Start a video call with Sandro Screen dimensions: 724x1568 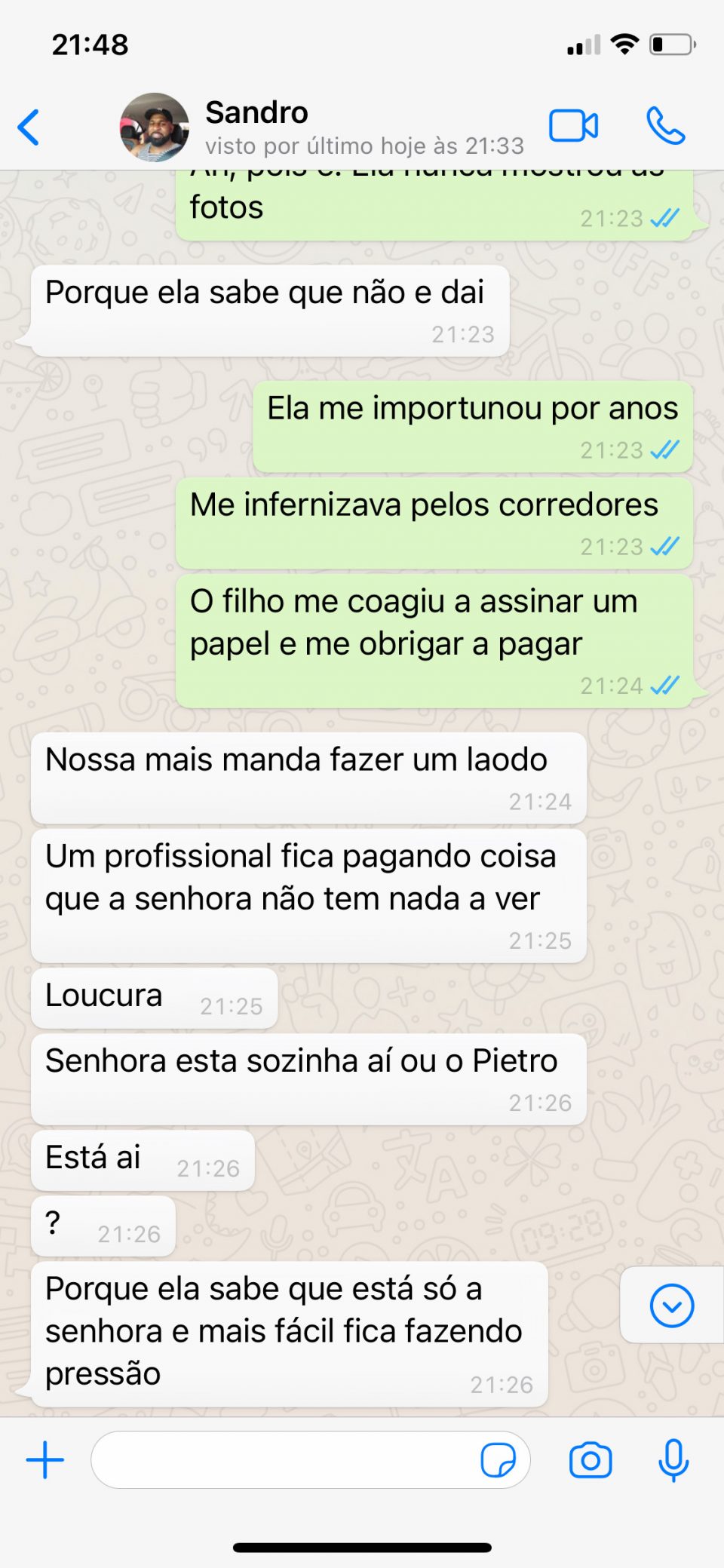tap(573, 126)
